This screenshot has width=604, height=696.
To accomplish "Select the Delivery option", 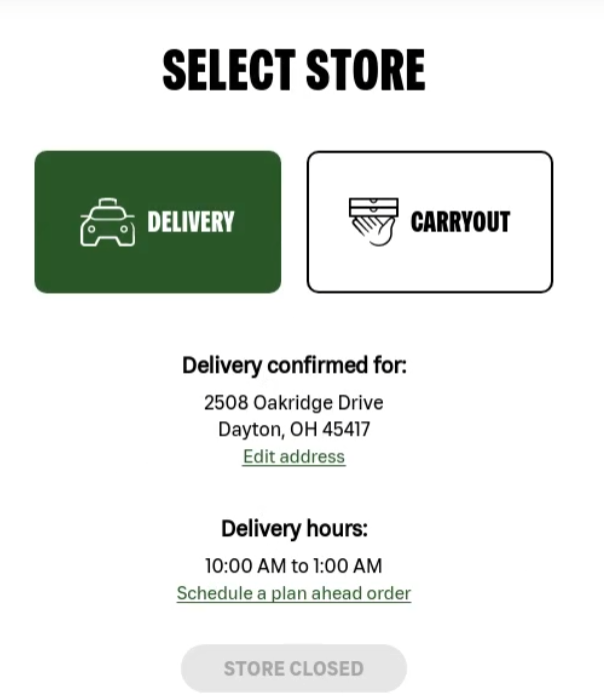I will pos(158,222).
